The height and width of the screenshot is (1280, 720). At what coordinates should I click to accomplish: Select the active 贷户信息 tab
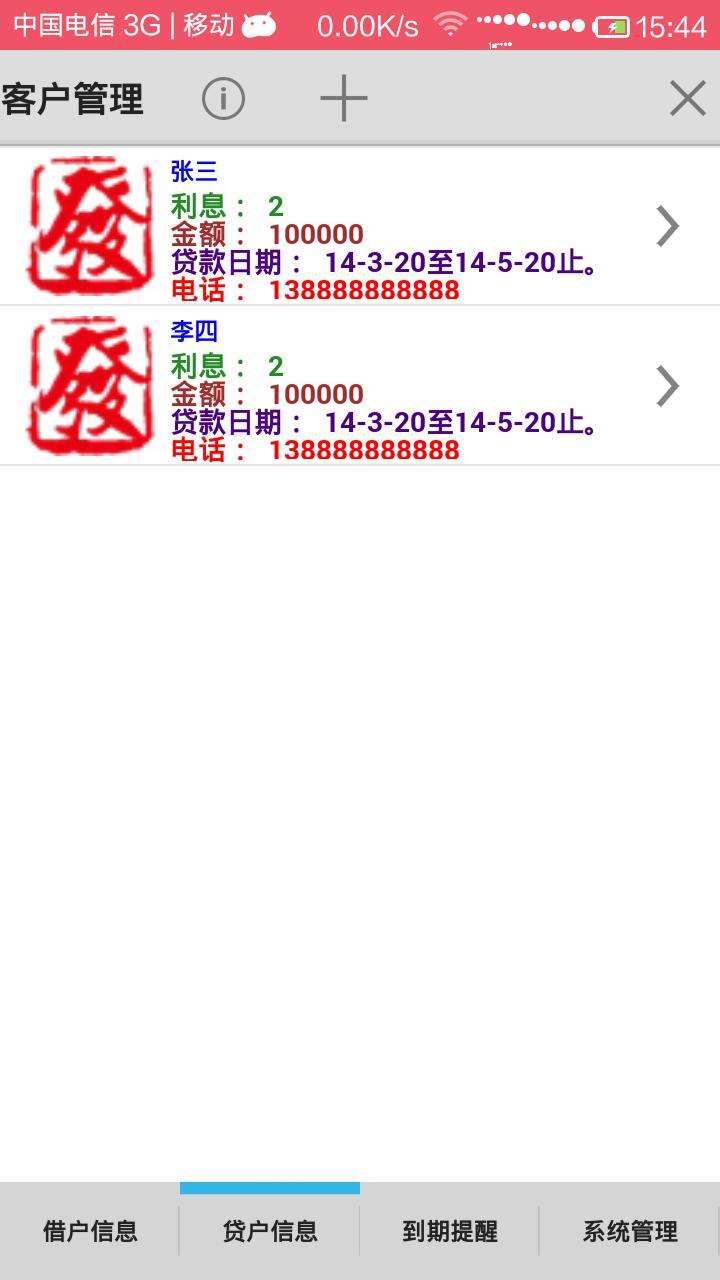tap(268, 1233)
